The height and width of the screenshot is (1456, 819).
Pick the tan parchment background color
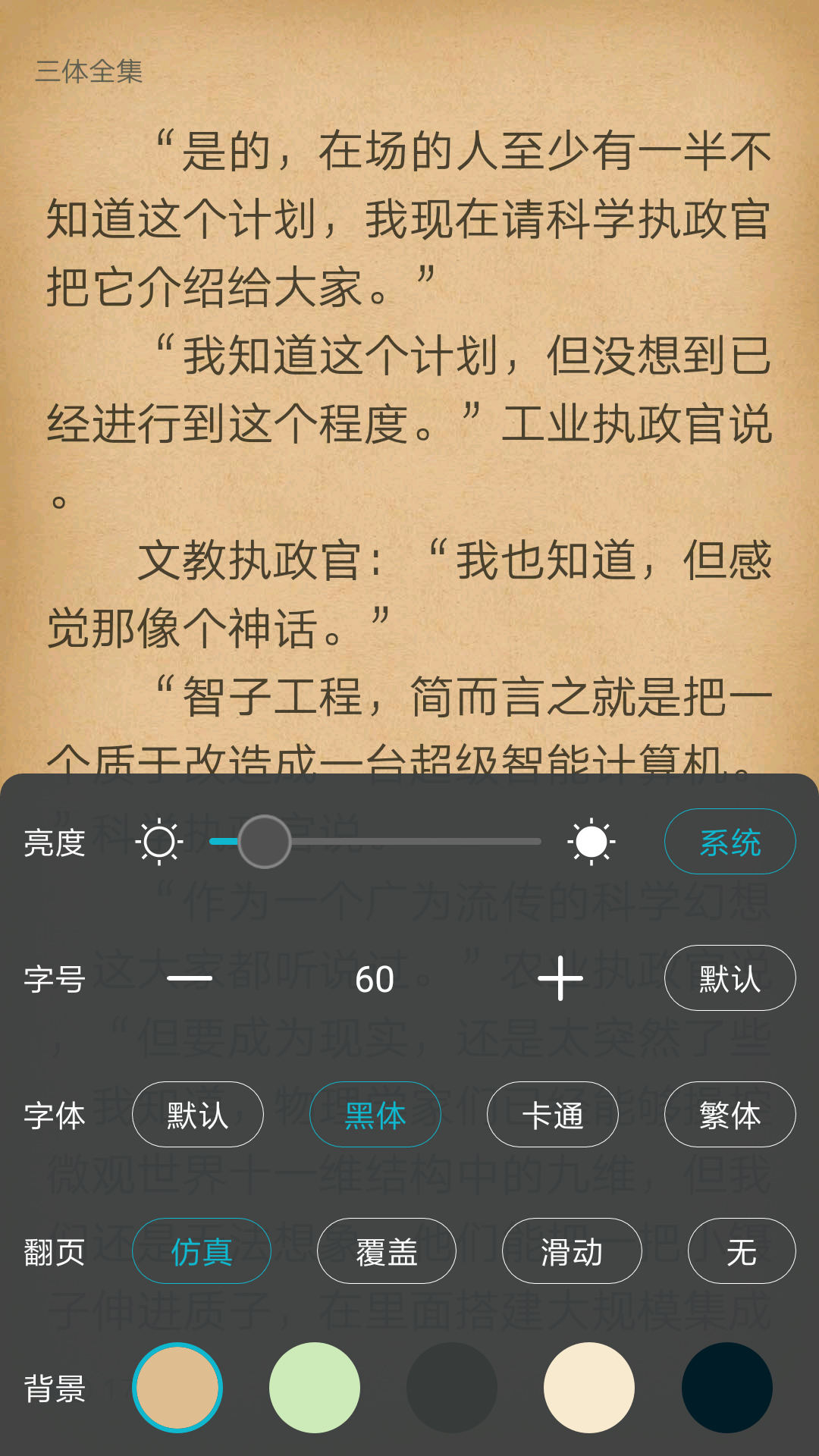[x=177, y=1388]
